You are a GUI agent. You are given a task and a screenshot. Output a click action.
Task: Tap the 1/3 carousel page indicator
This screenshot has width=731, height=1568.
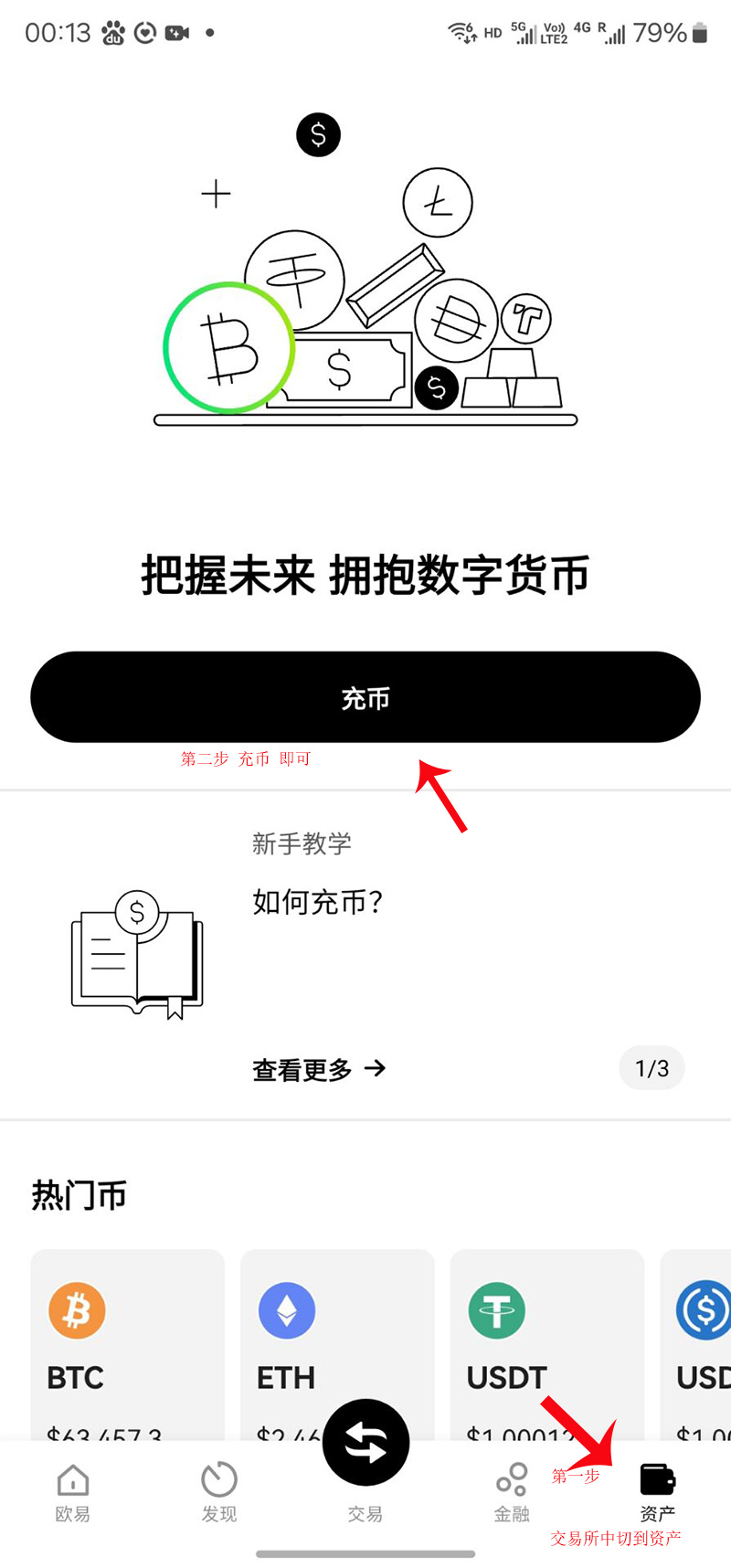[x=652, y=1067]
